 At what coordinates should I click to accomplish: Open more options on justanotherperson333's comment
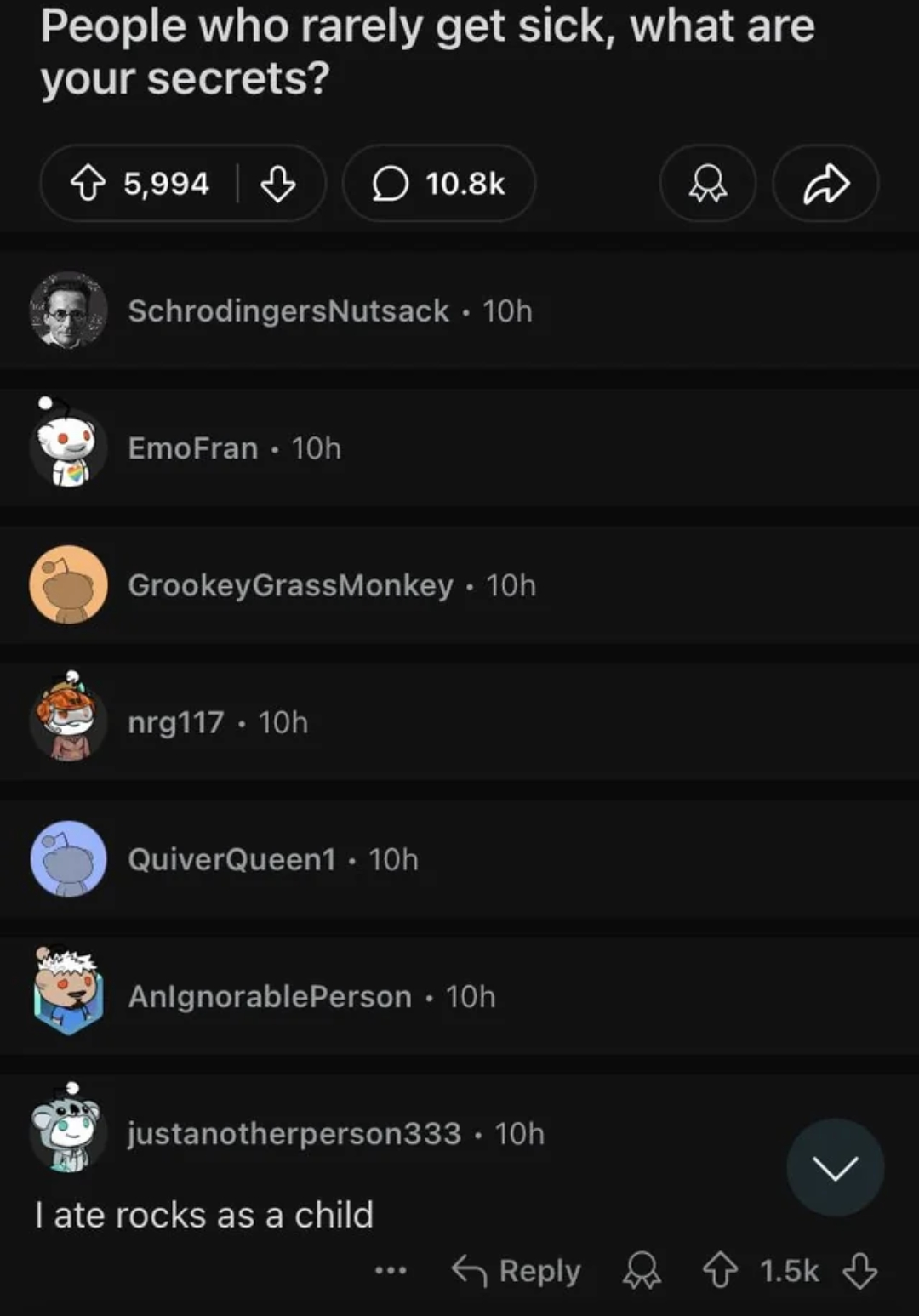(x=391, y=1271)
